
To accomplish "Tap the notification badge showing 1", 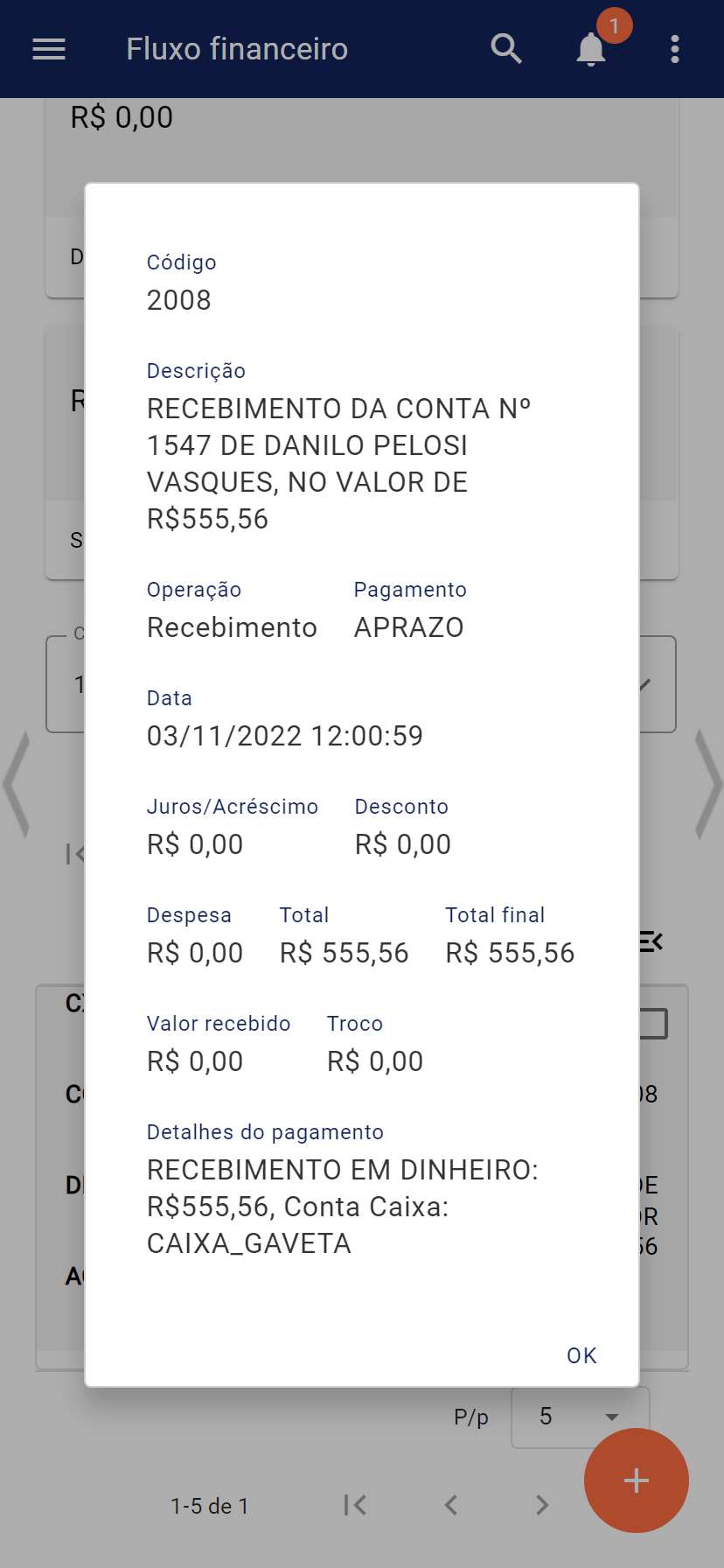I will pos(614,25).
